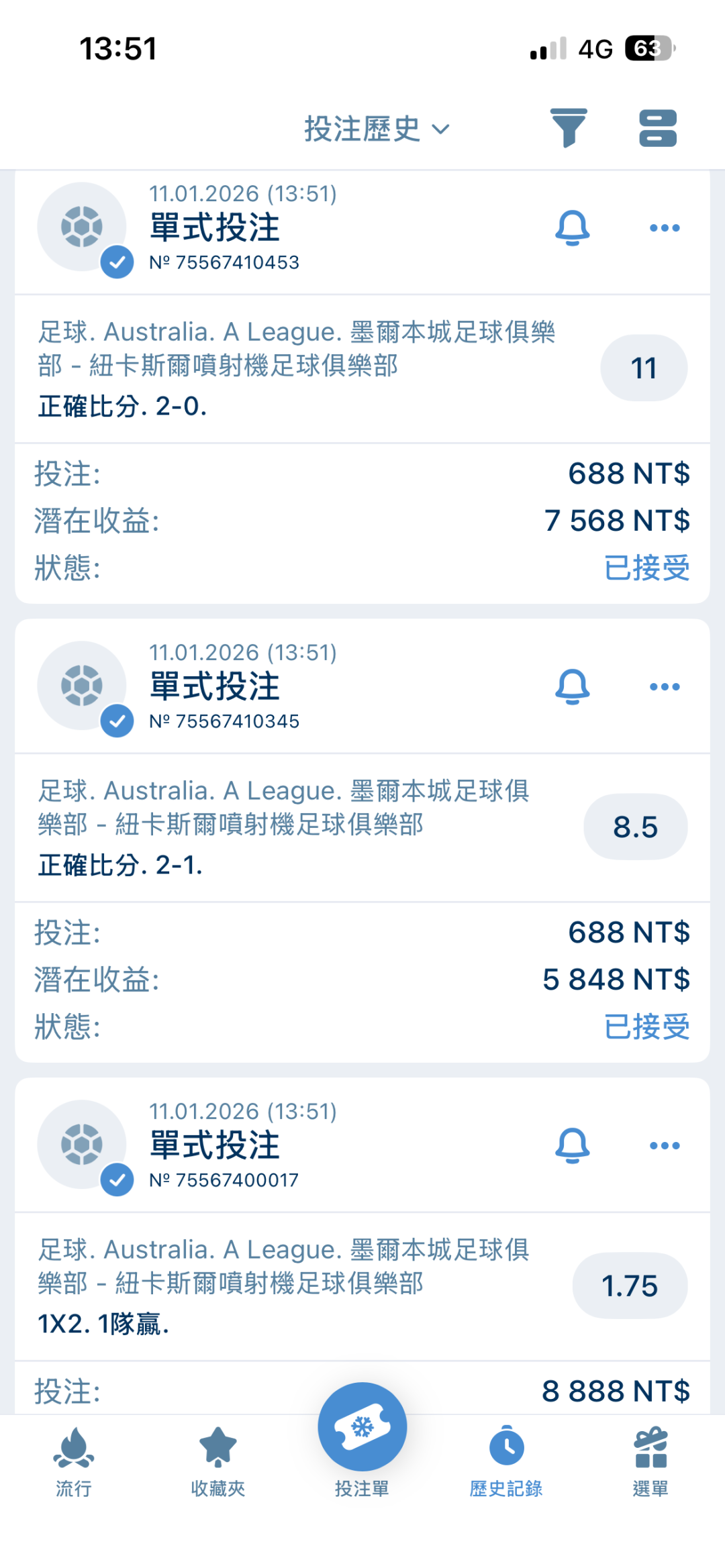The width and height of the screenshot is (725, 1568).
Task: Open more options for bet № 75567400017
Action: [665, 1146]
